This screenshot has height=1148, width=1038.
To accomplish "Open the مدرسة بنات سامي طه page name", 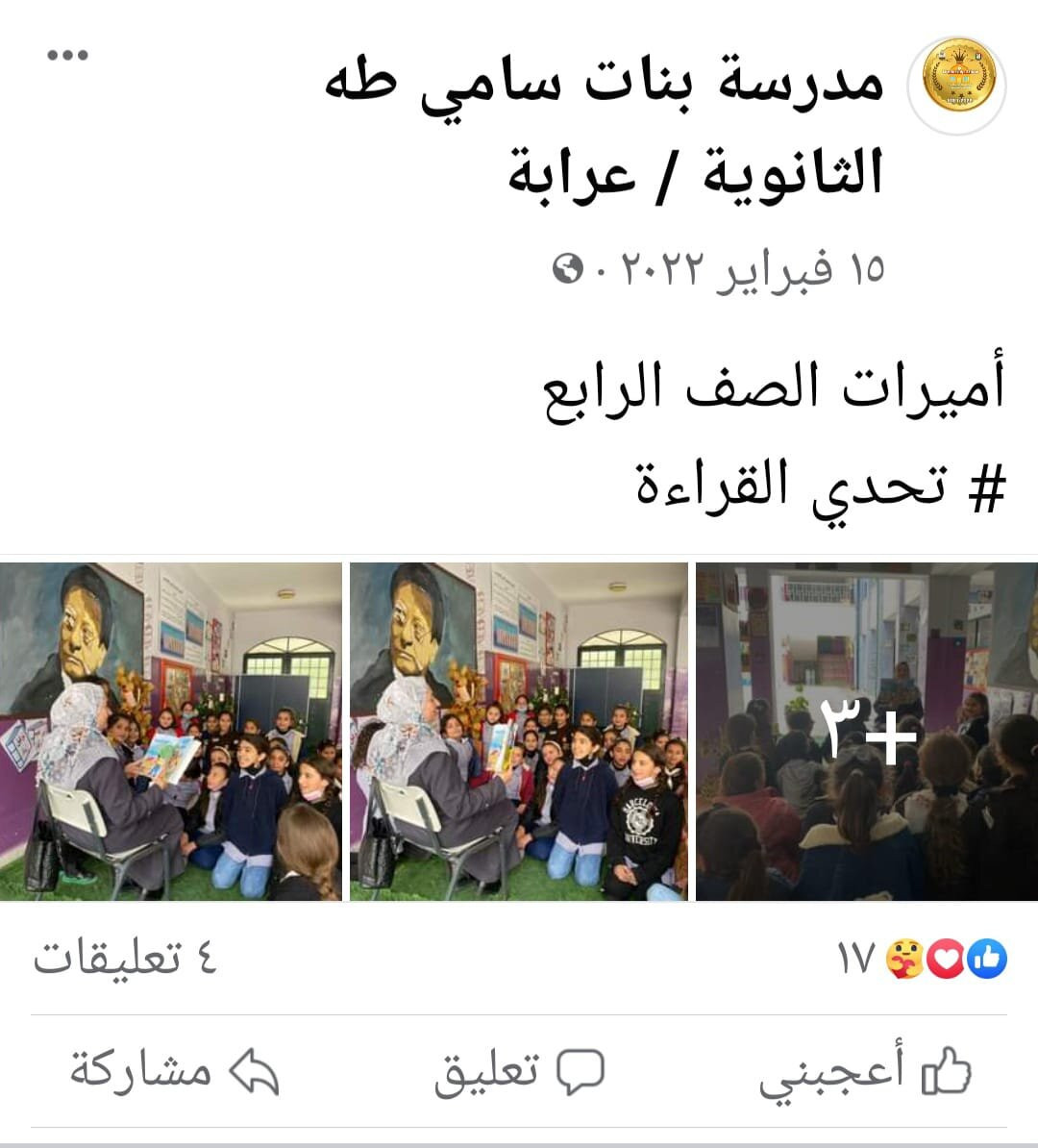I will point(605,125).
